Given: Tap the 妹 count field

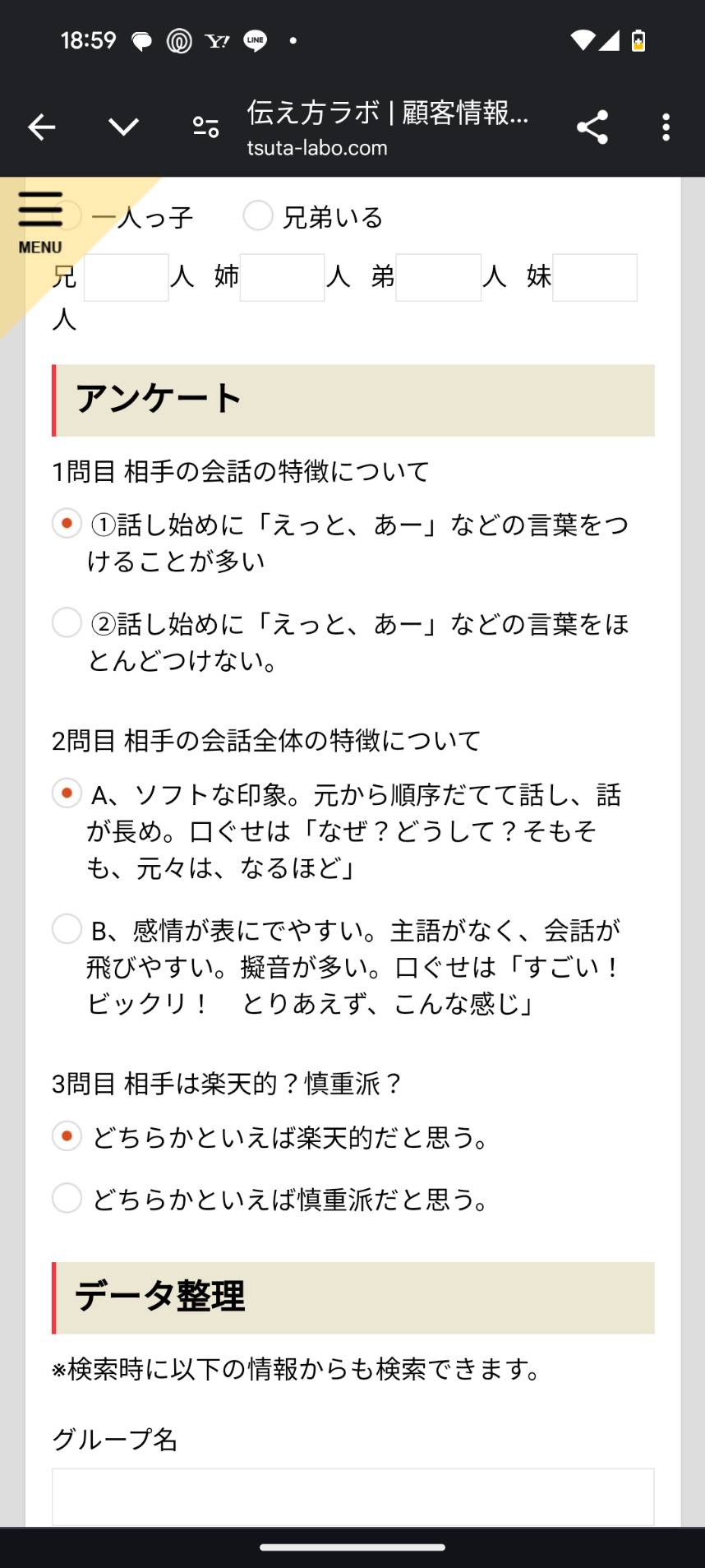Looking at the screenshot, I should pos(595,277).
